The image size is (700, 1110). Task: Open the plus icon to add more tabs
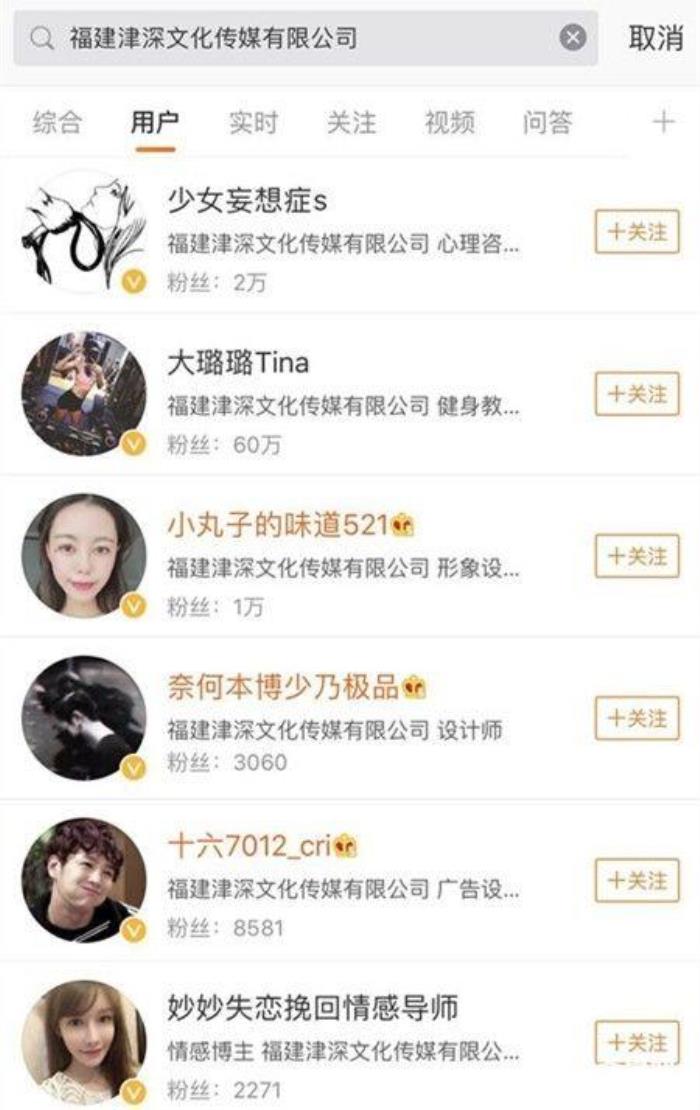tap(663, 123)
